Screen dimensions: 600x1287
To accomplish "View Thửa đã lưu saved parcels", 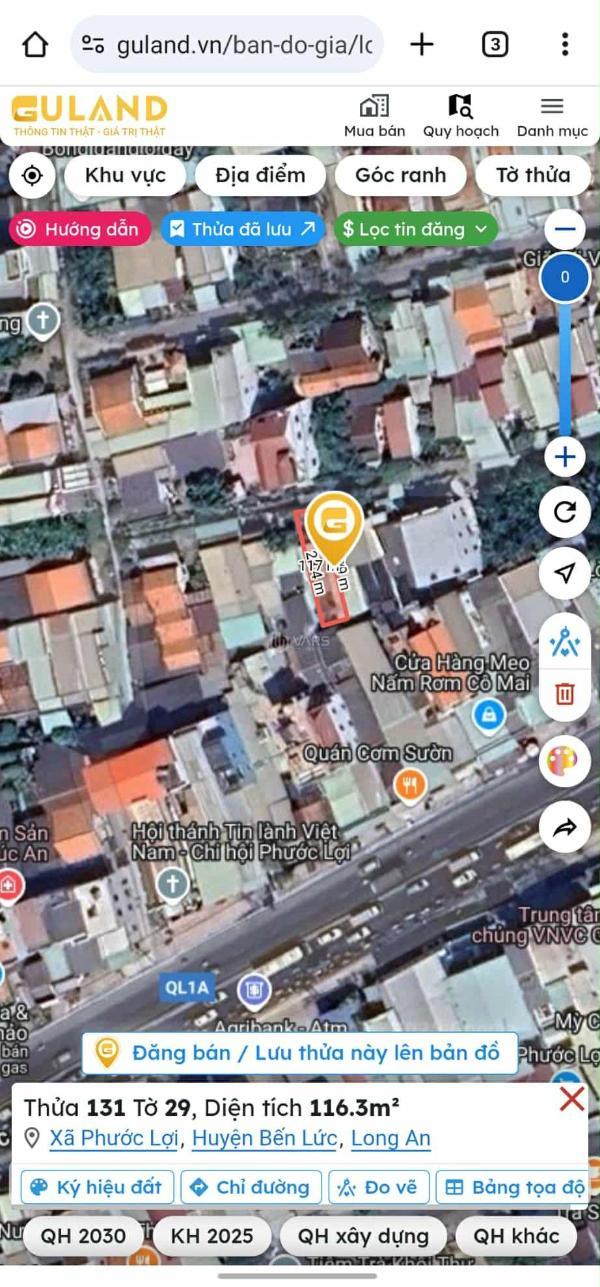I will [x=243, y=229].
